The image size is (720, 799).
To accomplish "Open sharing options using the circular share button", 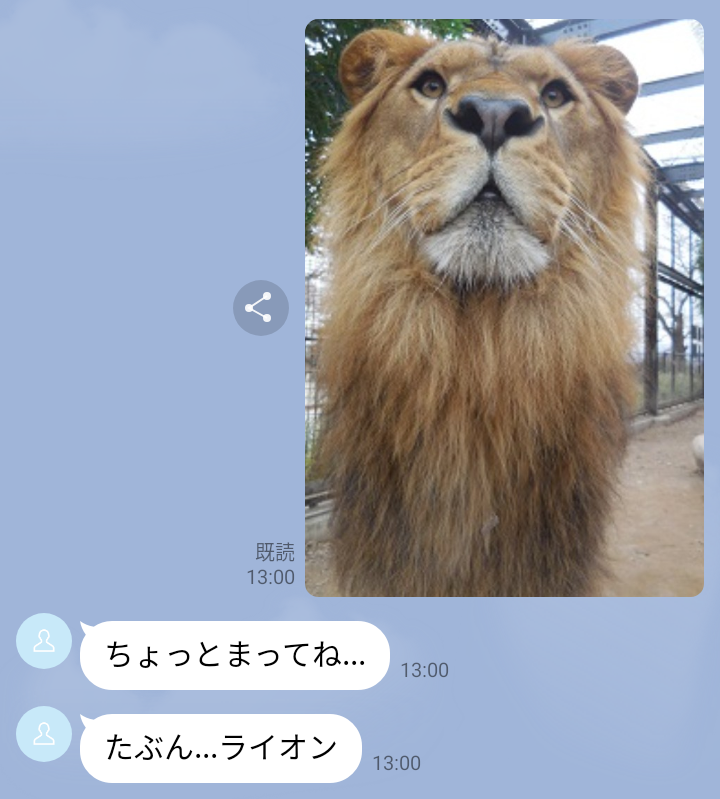I will 260,308.
